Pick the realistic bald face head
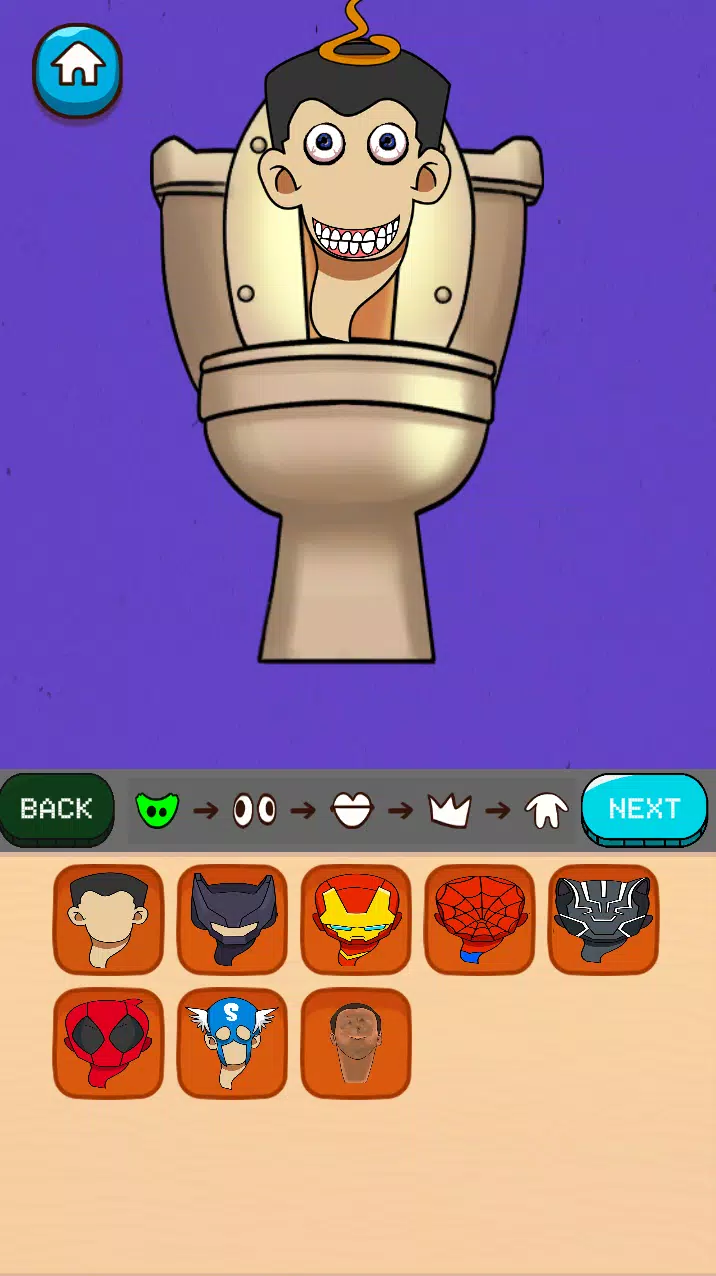The height and width of the screenshot is (1276, 716). point(356,1043)
